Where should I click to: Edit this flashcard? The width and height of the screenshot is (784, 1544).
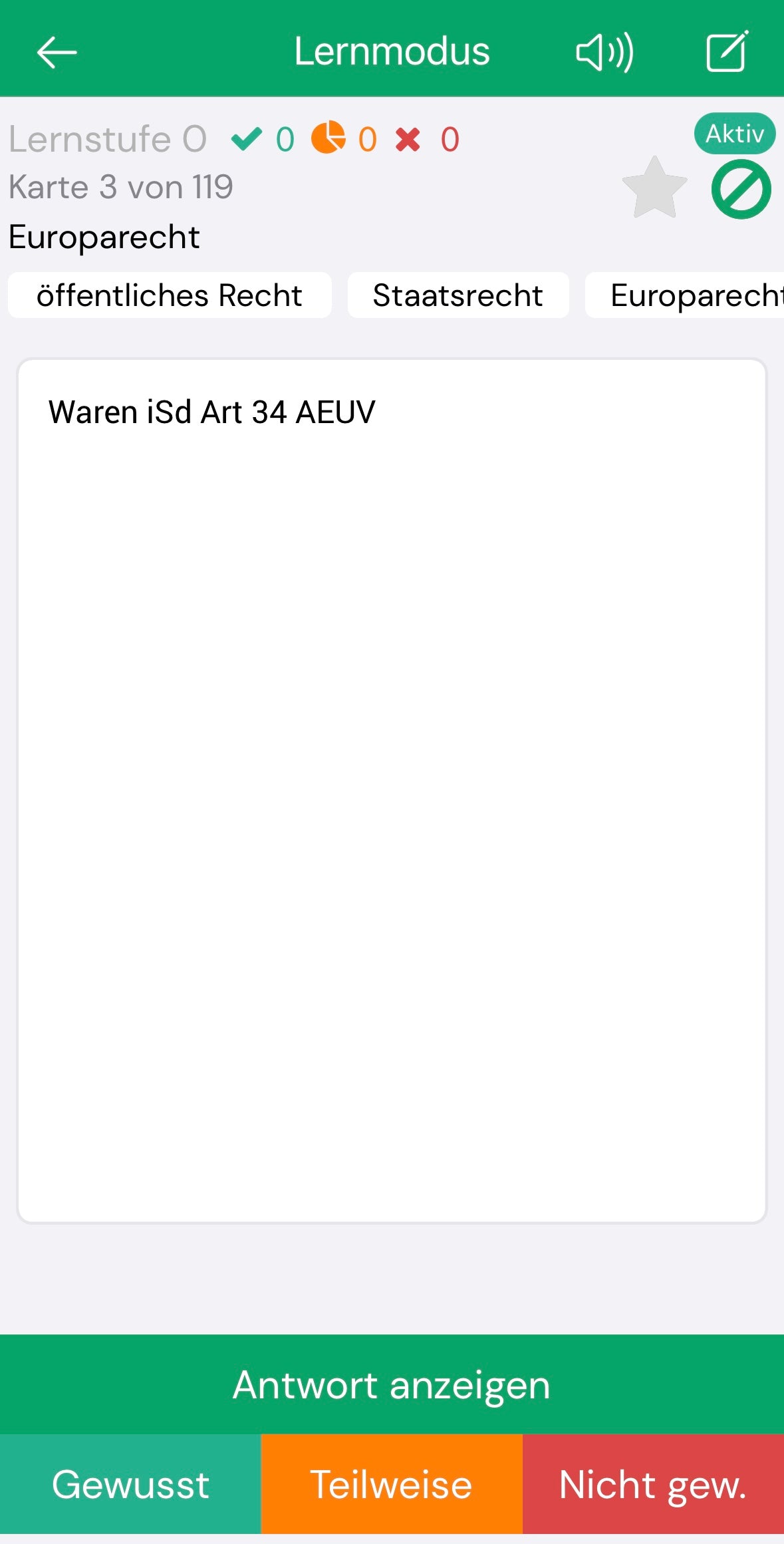(726, 52)
